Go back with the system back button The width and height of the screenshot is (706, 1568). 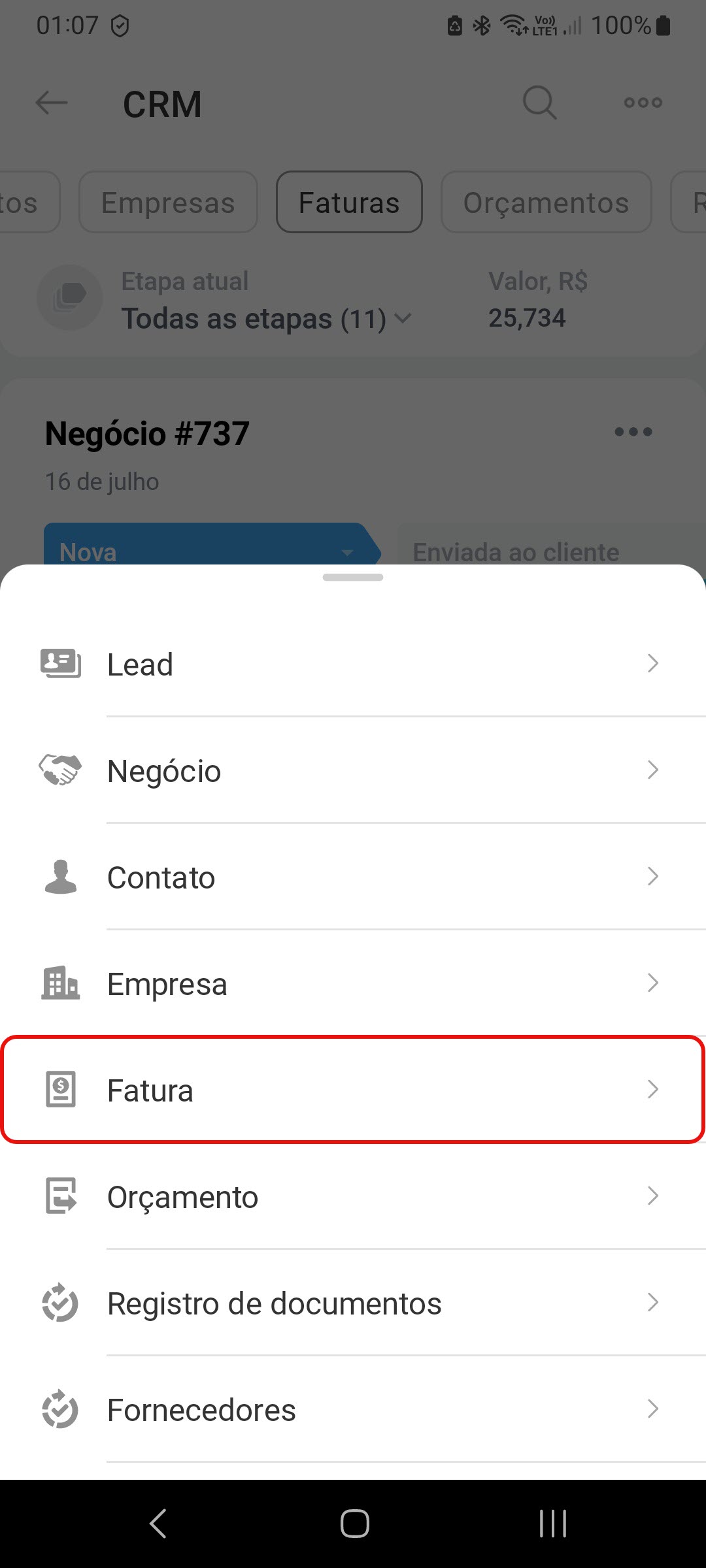point(158,1524)
